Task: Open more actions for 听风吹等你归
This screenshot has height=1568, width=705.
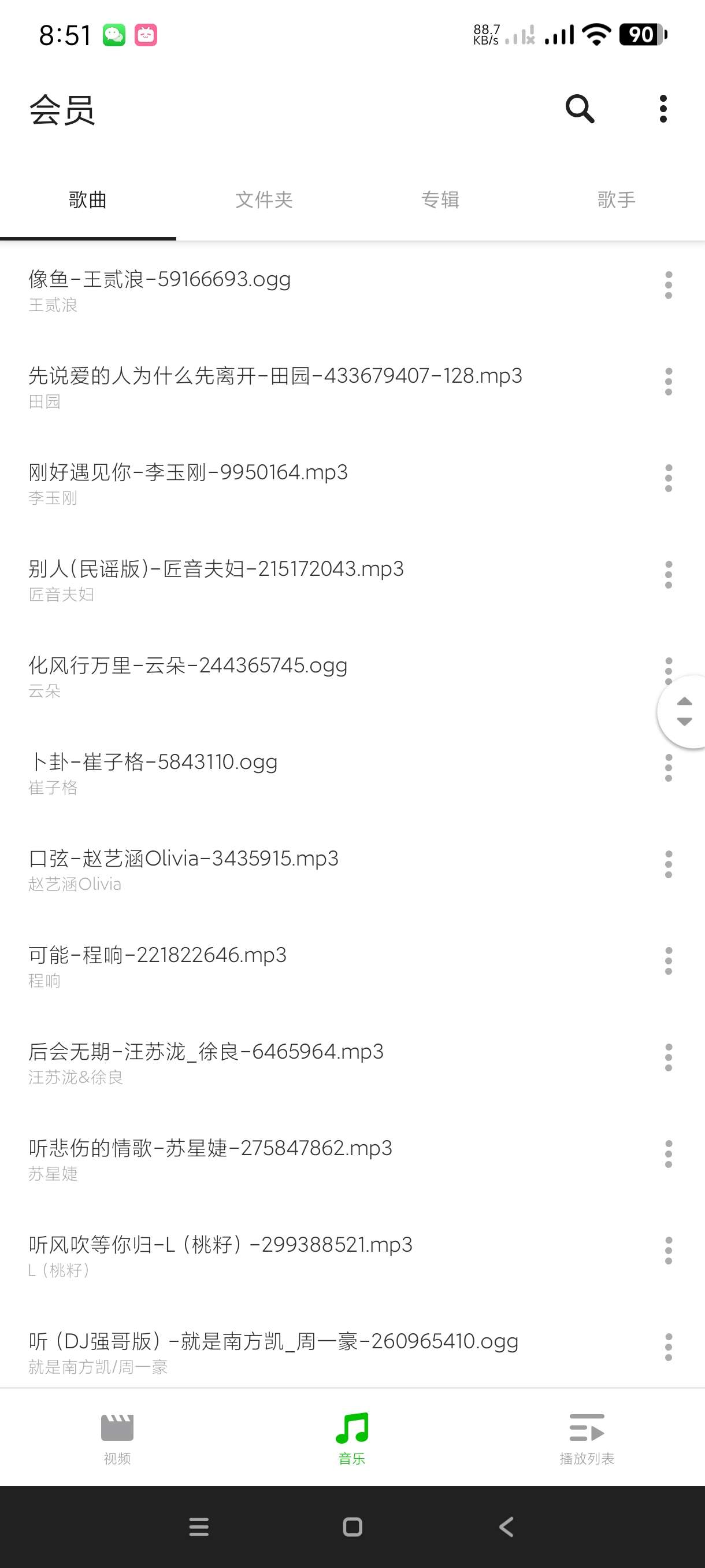Action: click(x=668, y=1250)
